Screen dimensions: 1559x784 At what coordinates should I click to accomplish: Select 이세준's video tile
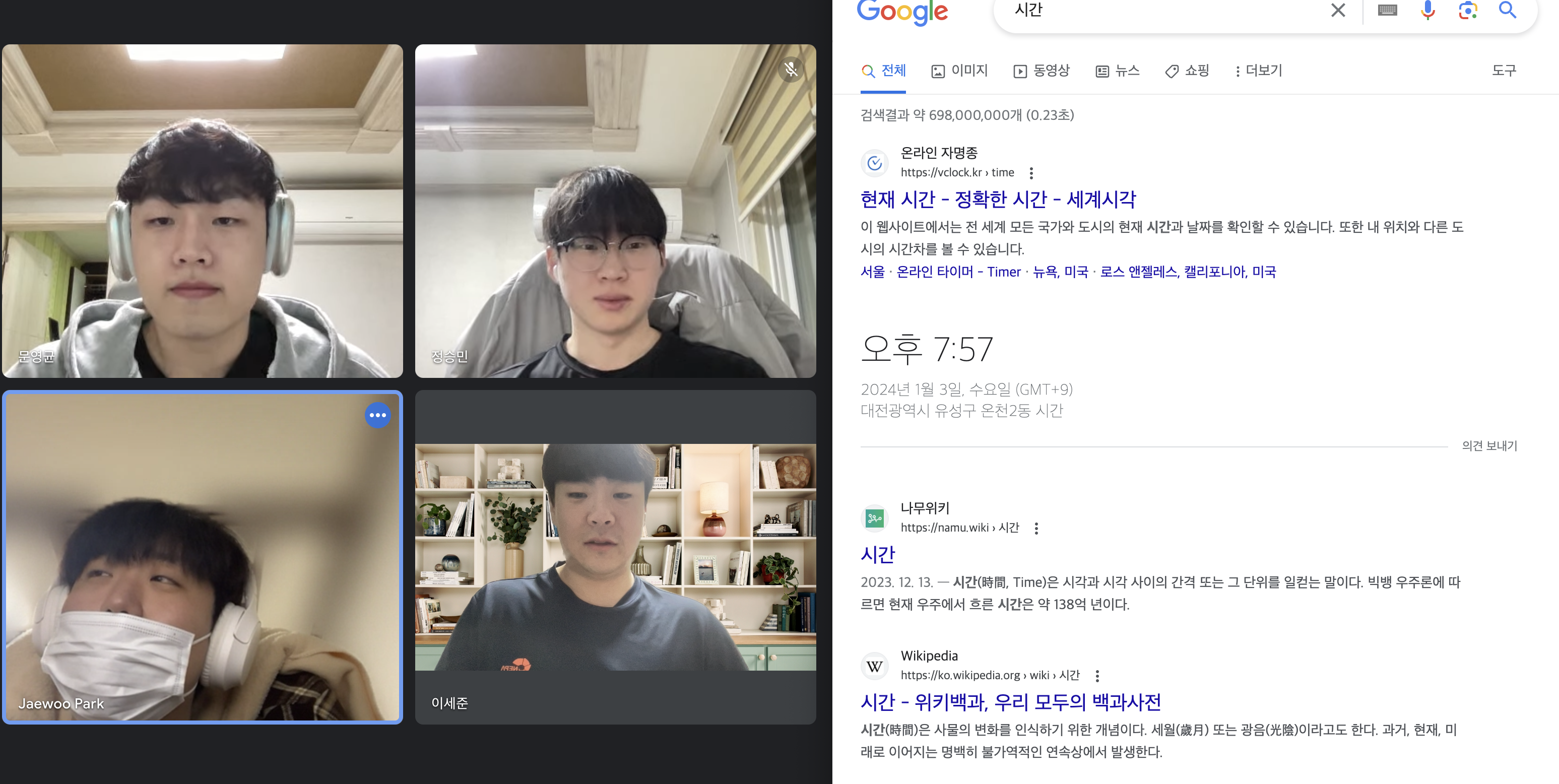tap(615, 557)
